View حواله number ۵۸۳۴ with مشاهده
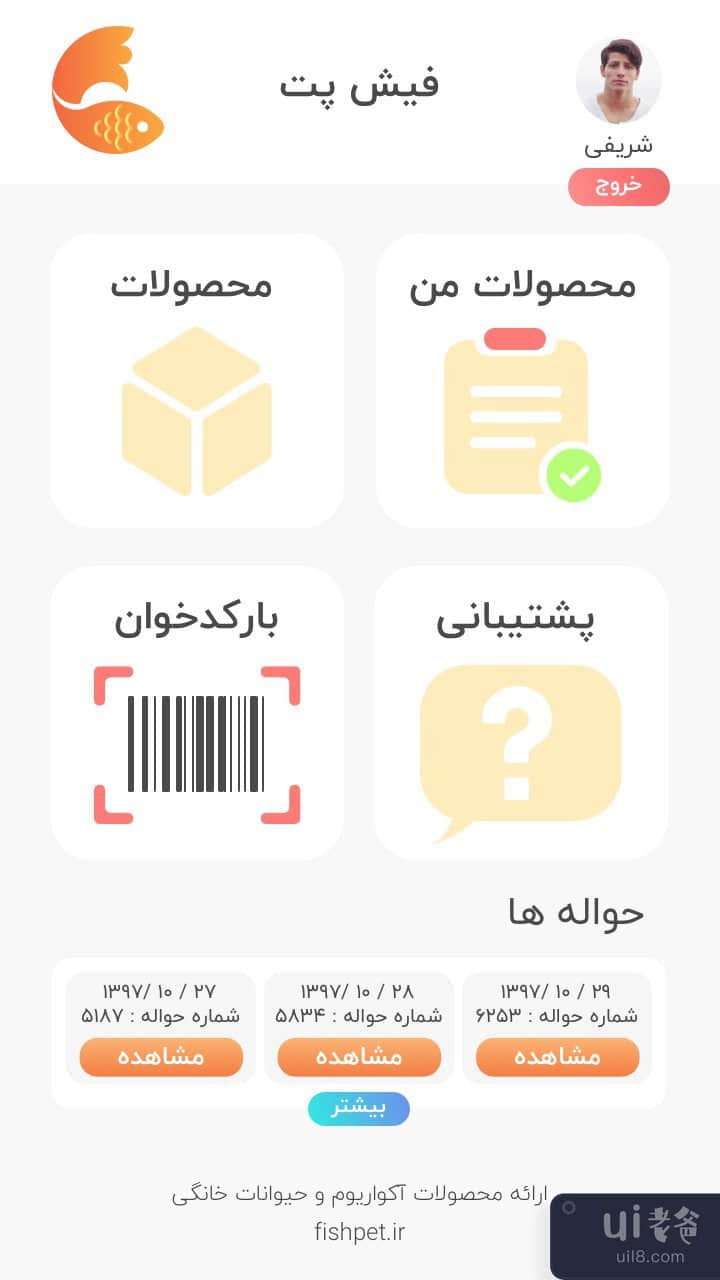 pos(359,1057)
